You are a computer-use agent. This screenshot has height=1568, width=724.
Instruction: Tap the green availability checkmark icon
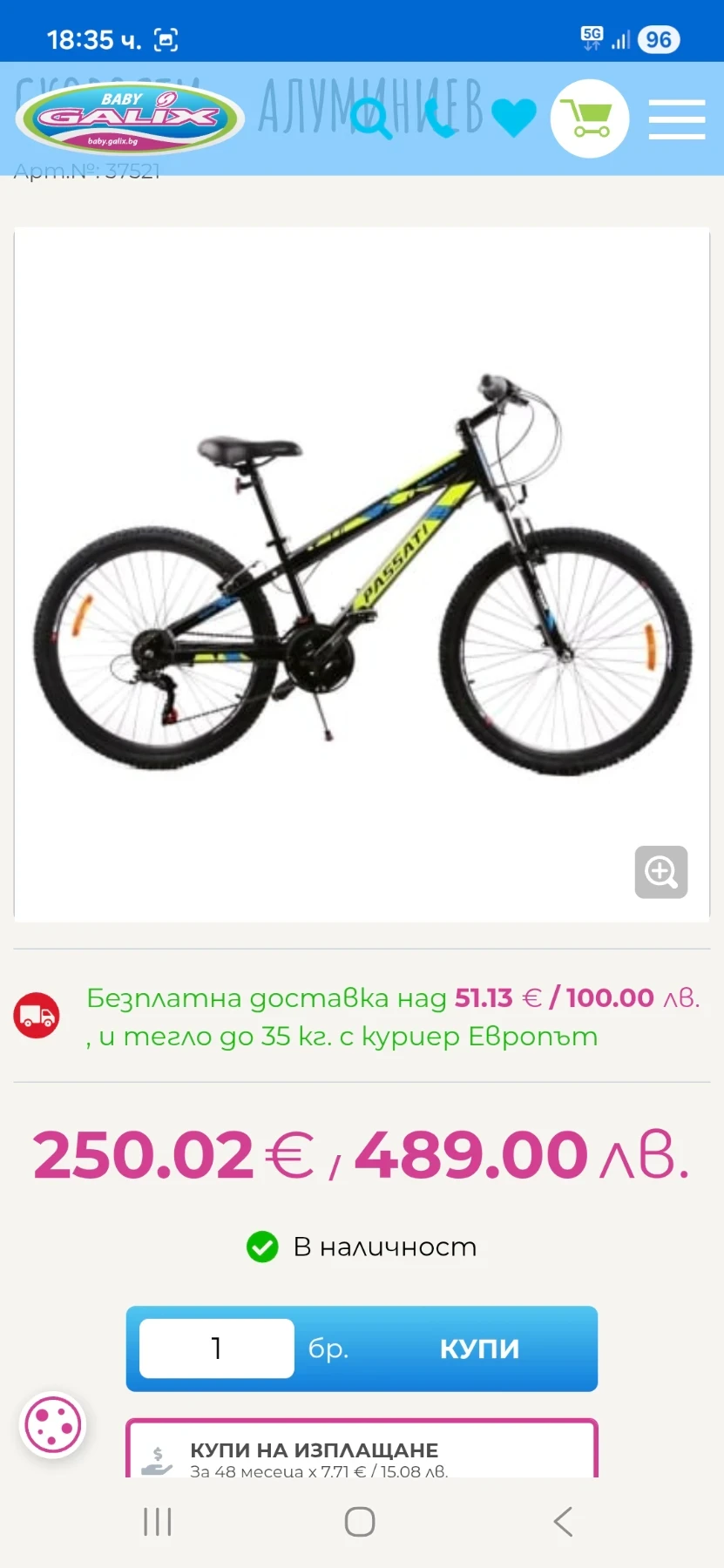(x=261, y=1247)
